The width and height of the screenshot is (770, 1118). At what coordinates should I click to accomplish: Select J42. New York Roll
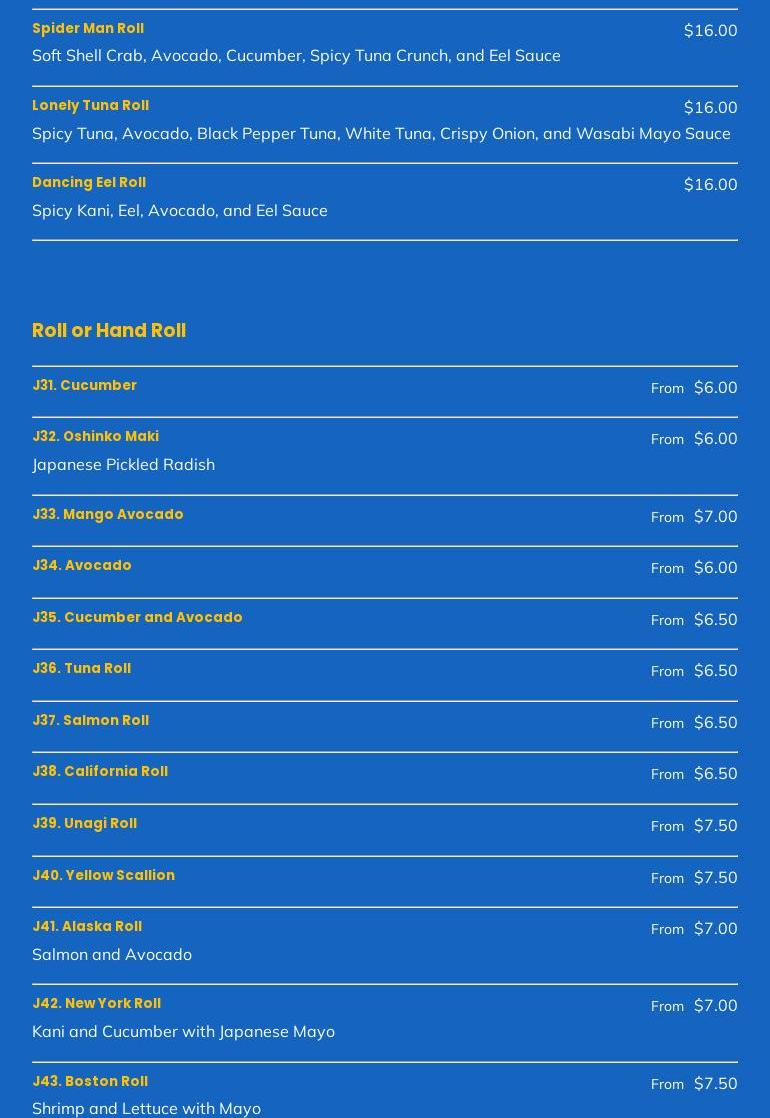[x=96, y=1004]
